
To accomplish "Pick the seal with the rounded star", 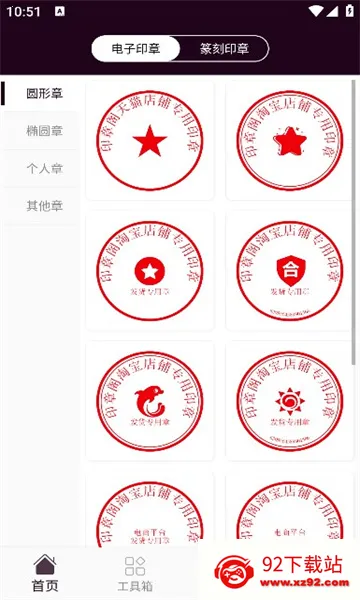I will (290, 140).
